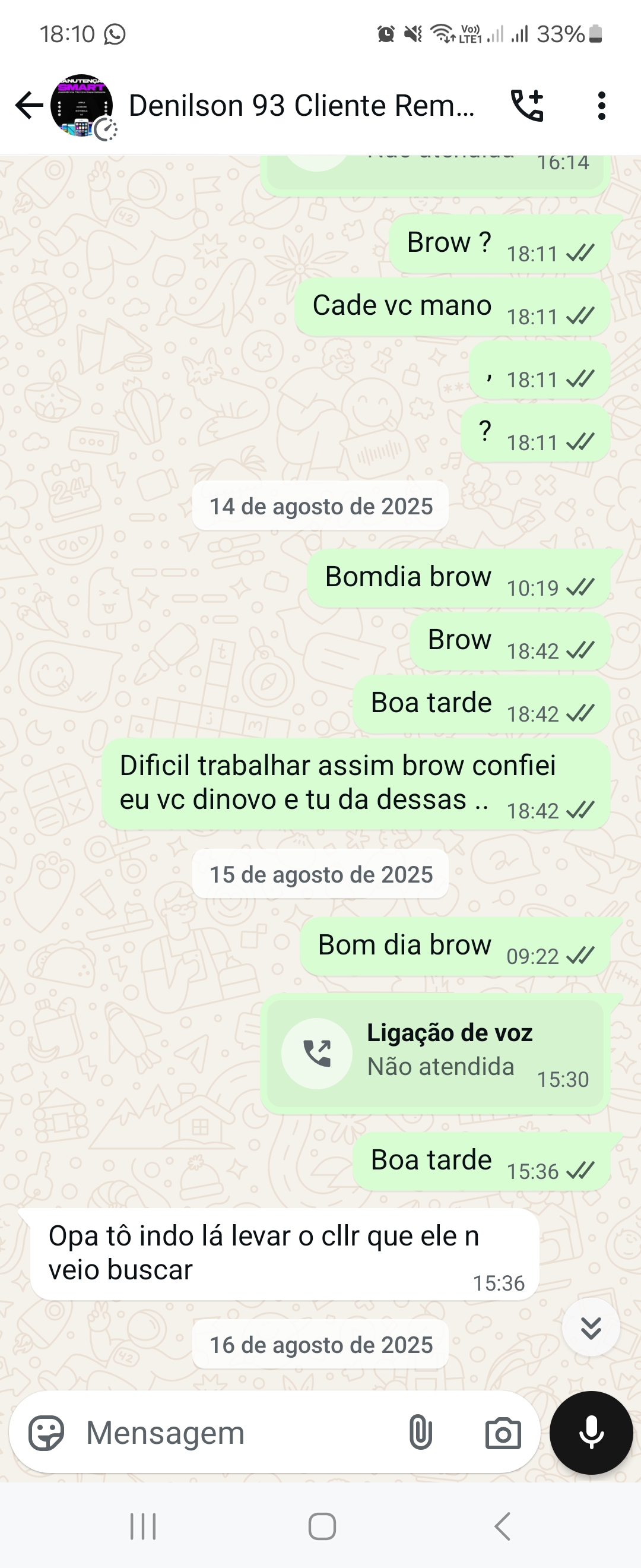Tap the Mensagem text field
The width and height of the screenshot is (641, 1568).
point(237,1433)
